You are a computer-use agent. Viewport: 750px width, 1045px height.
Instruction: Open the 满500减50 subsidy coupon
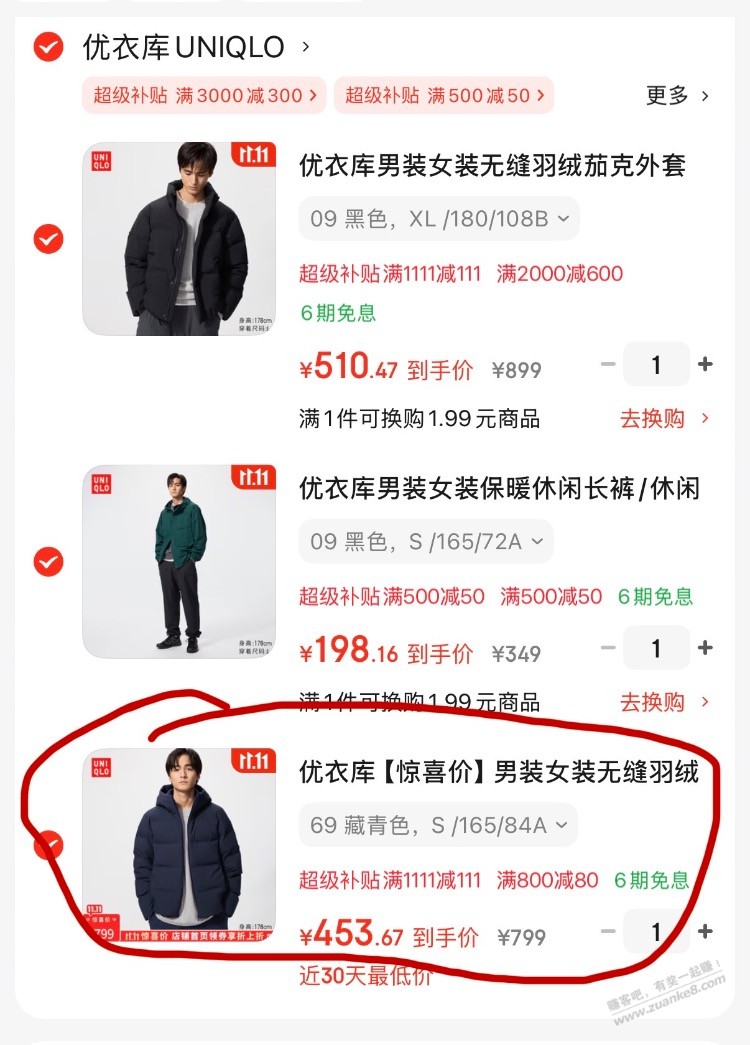(x=443, y=95)
